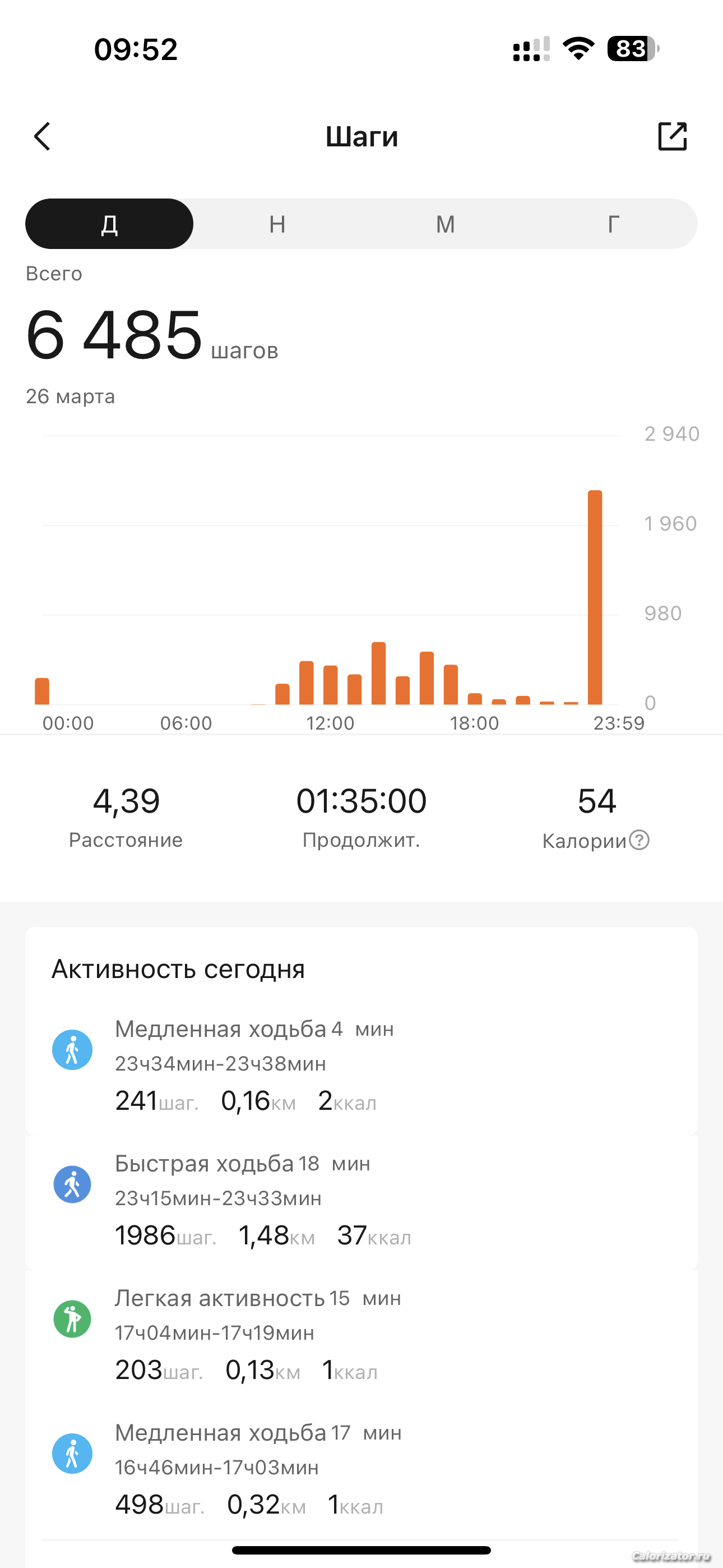
Task: Switch to the Г (year) tab
Action: 614,224
